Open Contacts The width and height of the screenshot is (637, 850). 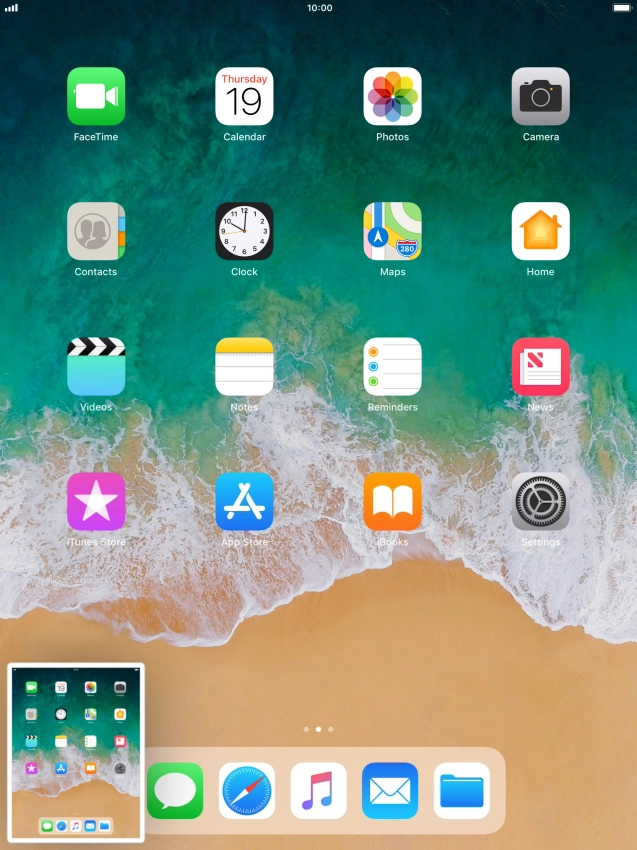[x=96, y=231]
